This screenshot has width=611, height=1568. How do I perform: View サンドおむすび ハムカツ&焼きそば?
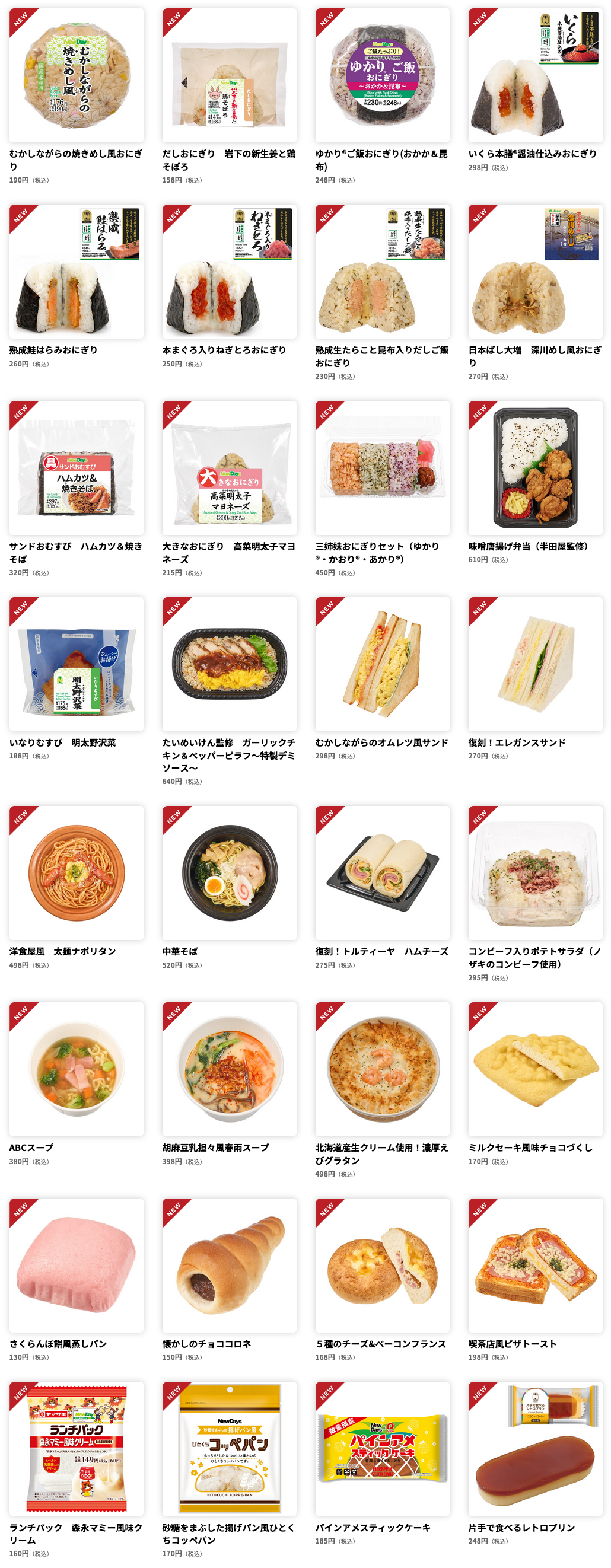(x=76, y=489)
